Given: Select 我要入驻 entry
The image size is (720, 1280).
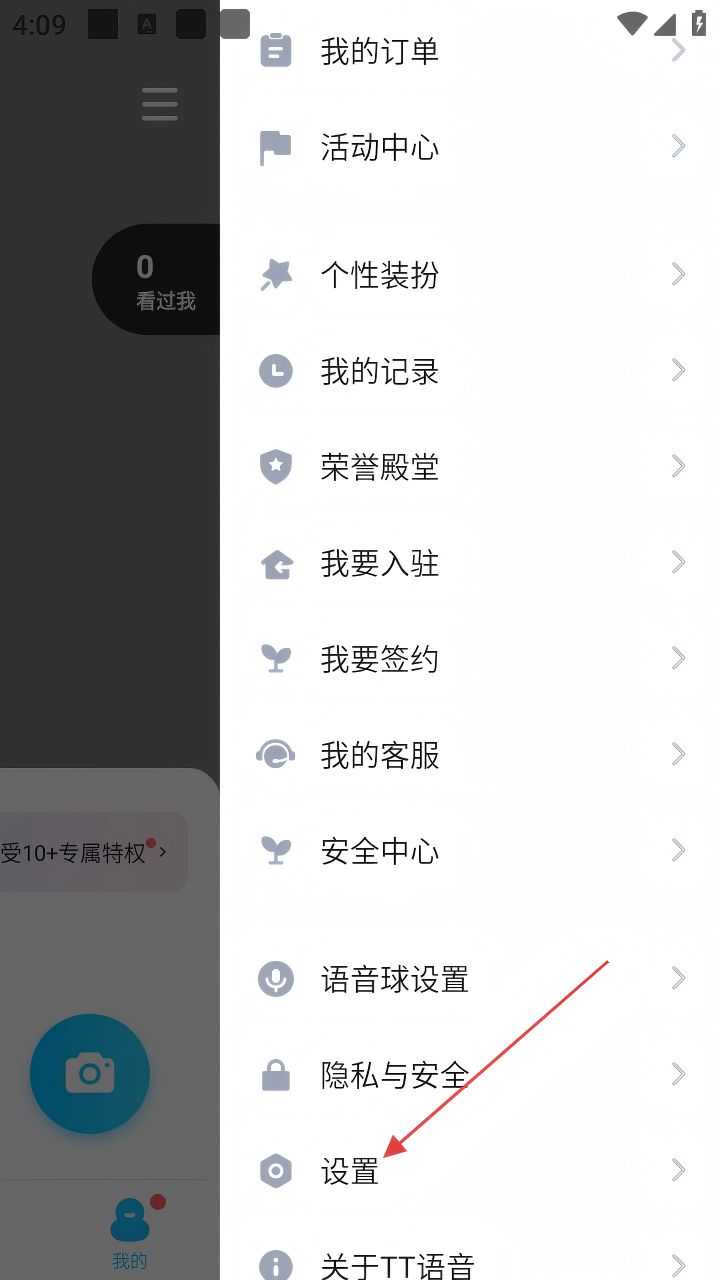Looking at the screenshot, I should (470, 564).
